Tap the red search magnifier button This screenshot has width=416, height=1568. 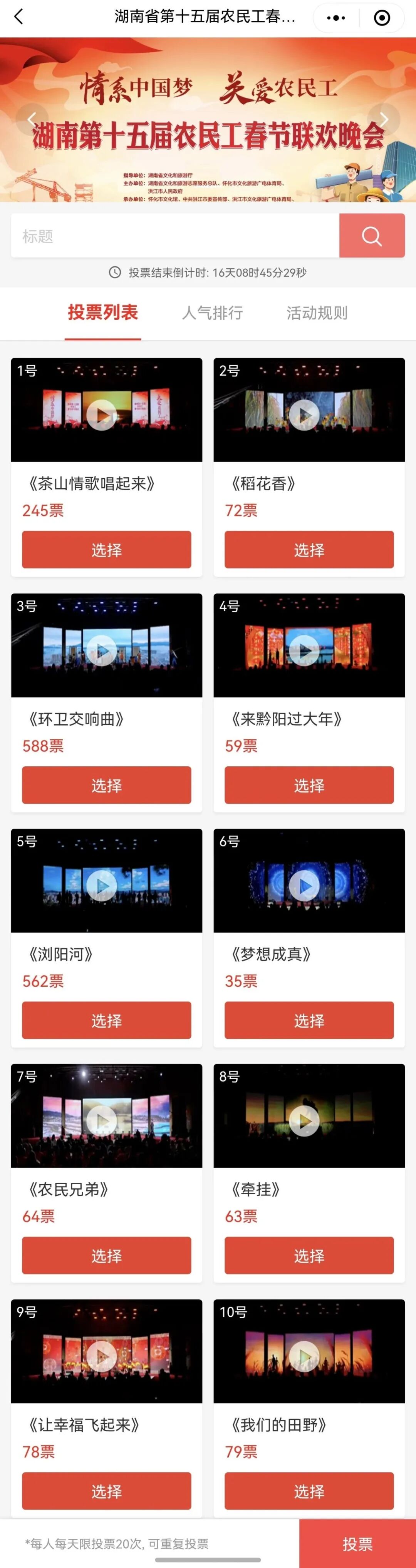pos(372,236)
